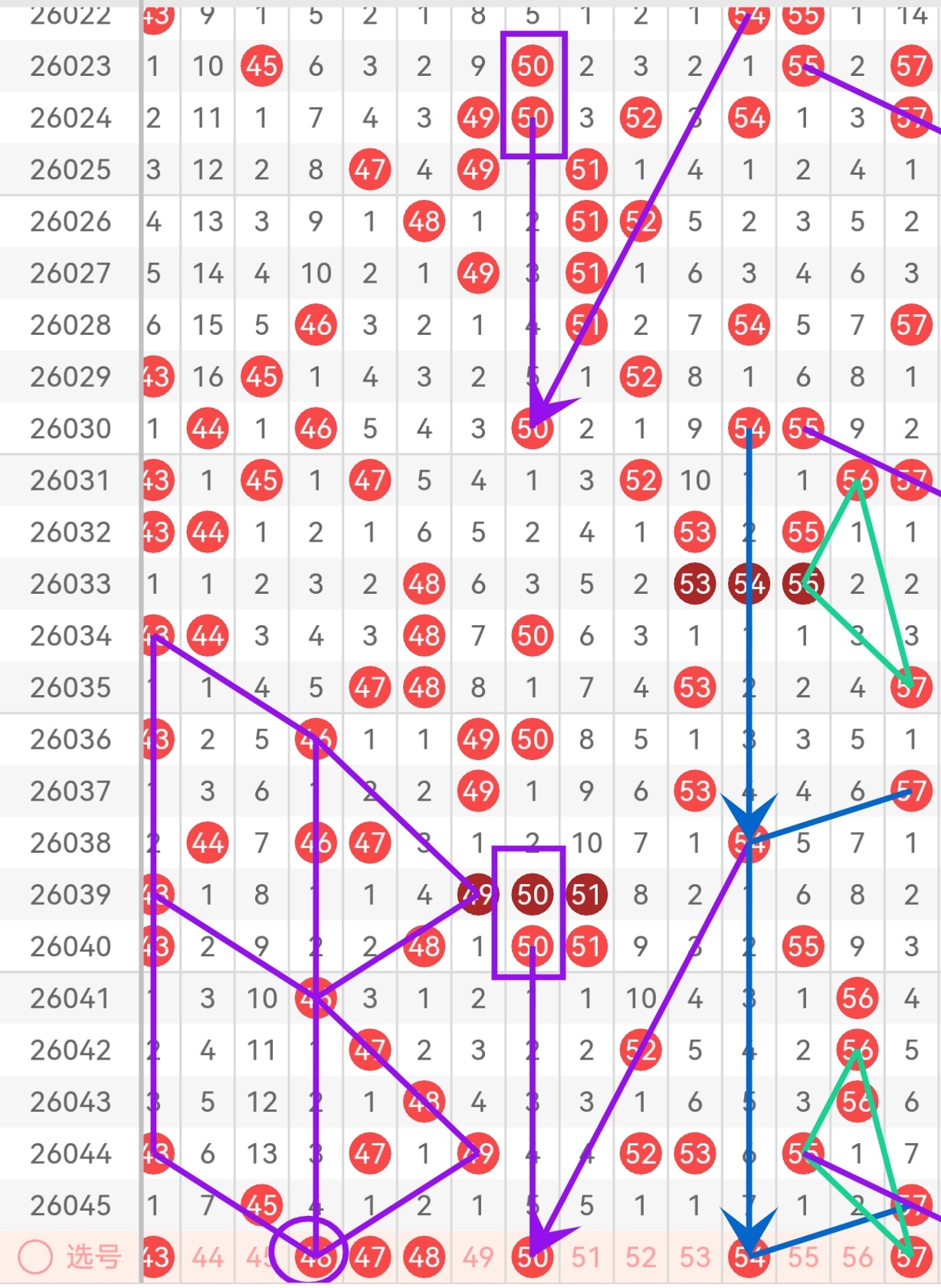Deselect number 47 in the 选号 row
Image resolution: width=941 pixels, height=1288 pixels.
point(370,1257)
